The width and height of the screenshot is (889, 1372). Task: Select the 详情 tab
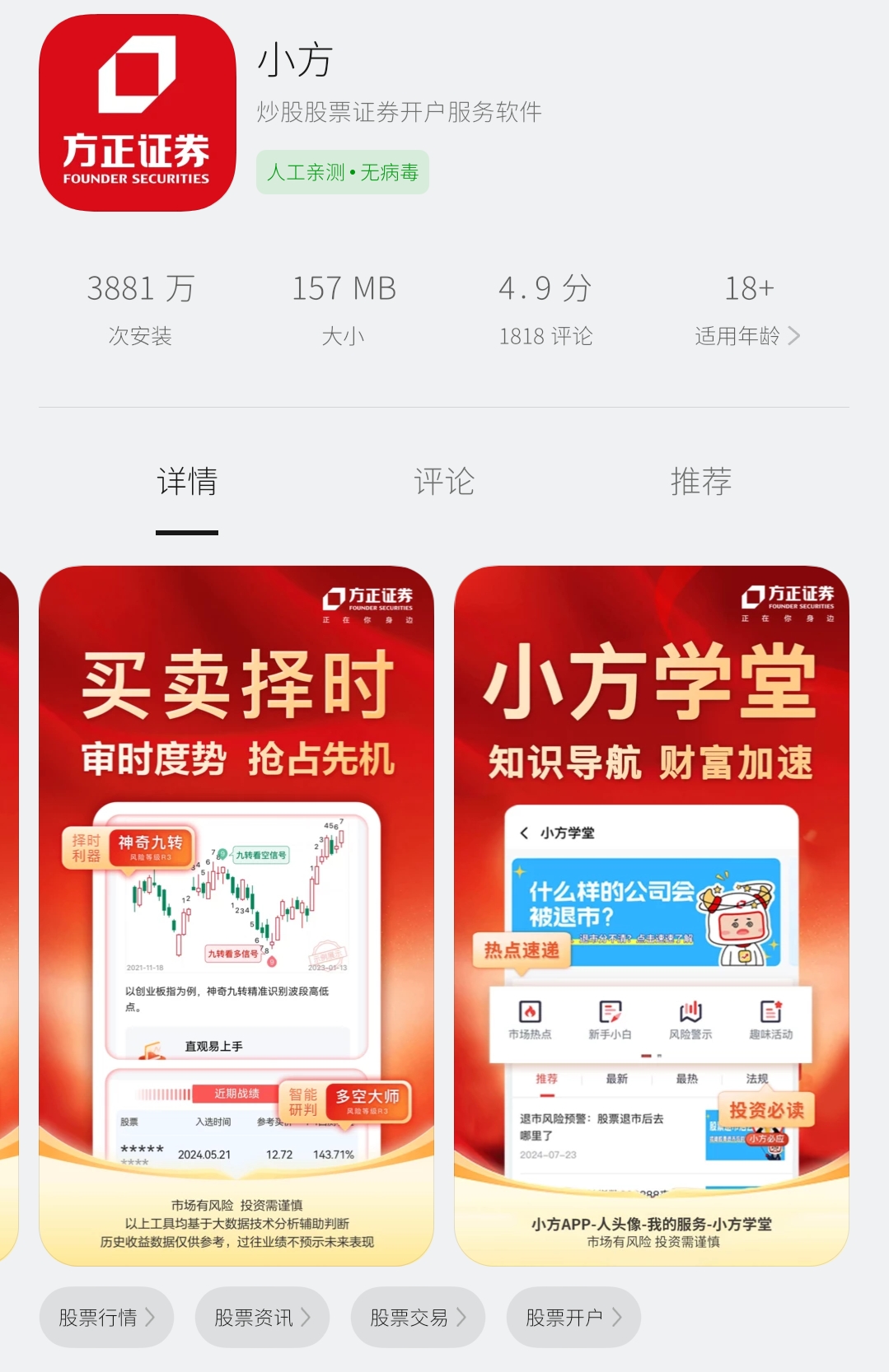coord(187,482)
